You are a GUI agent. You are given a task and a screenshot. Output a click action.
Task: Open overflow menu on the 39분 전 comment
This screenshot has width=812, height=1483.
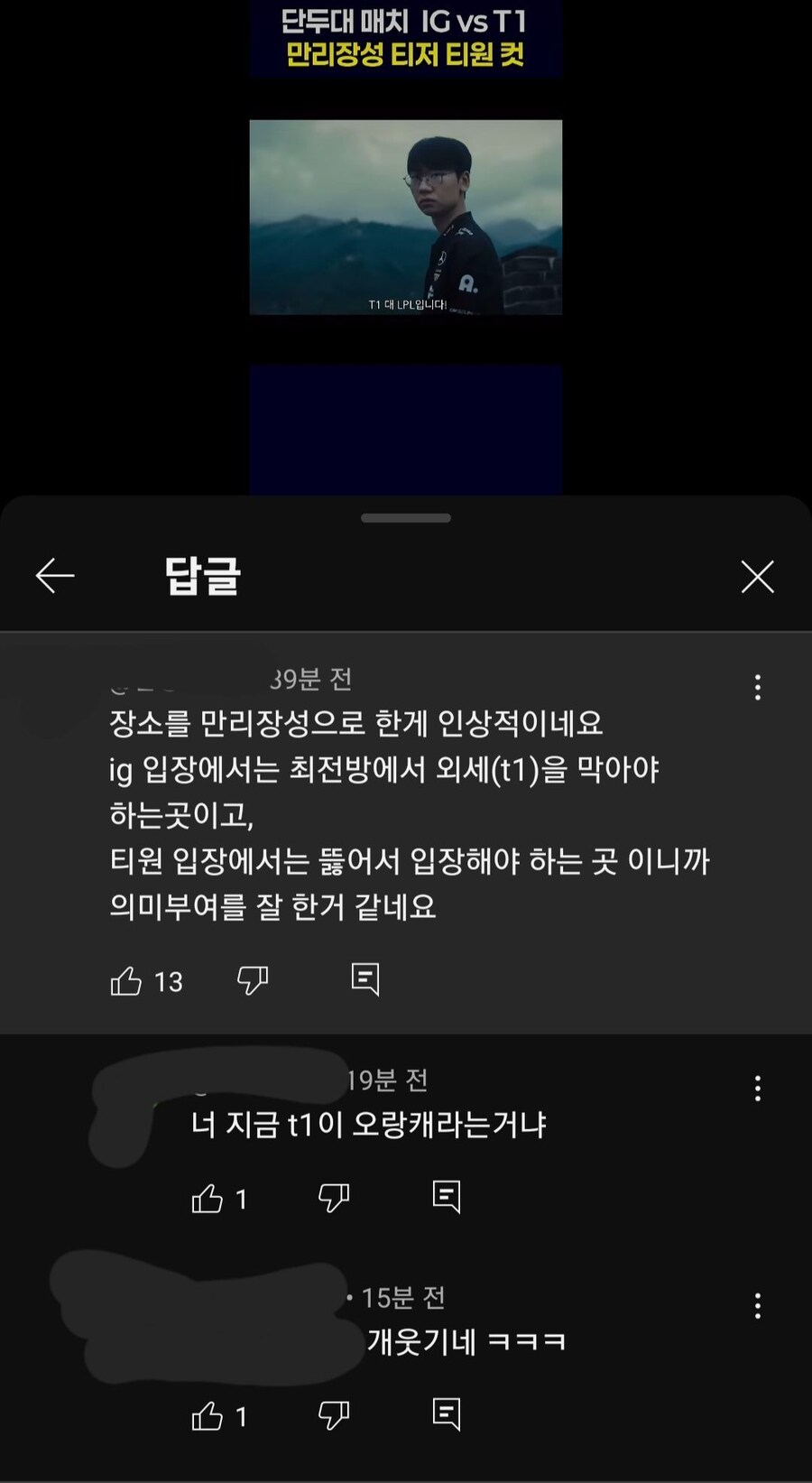(758, 688)
